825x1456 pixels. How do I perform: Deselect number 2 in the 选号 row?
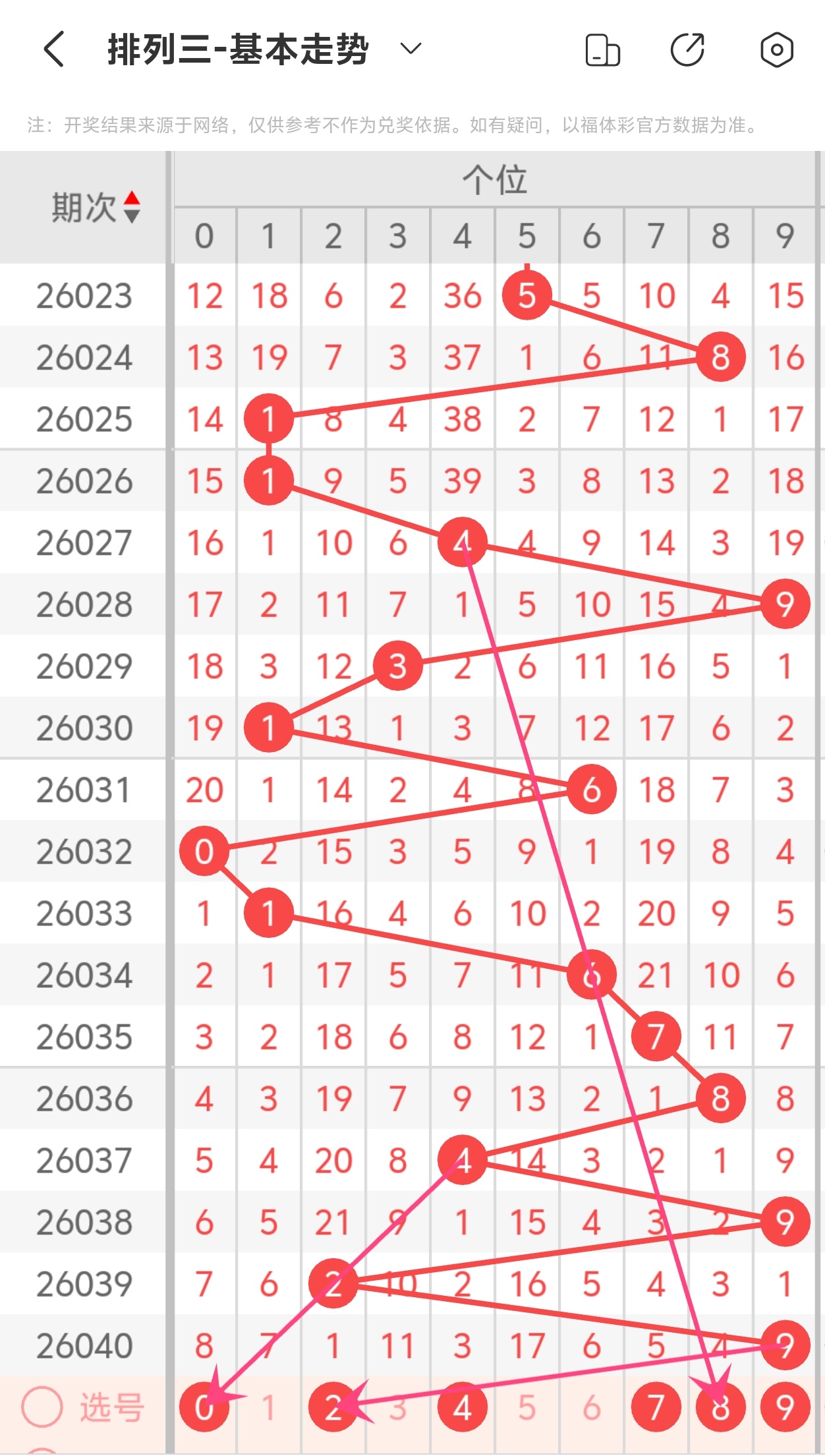pyautogui.click(x=333, y=1408)
